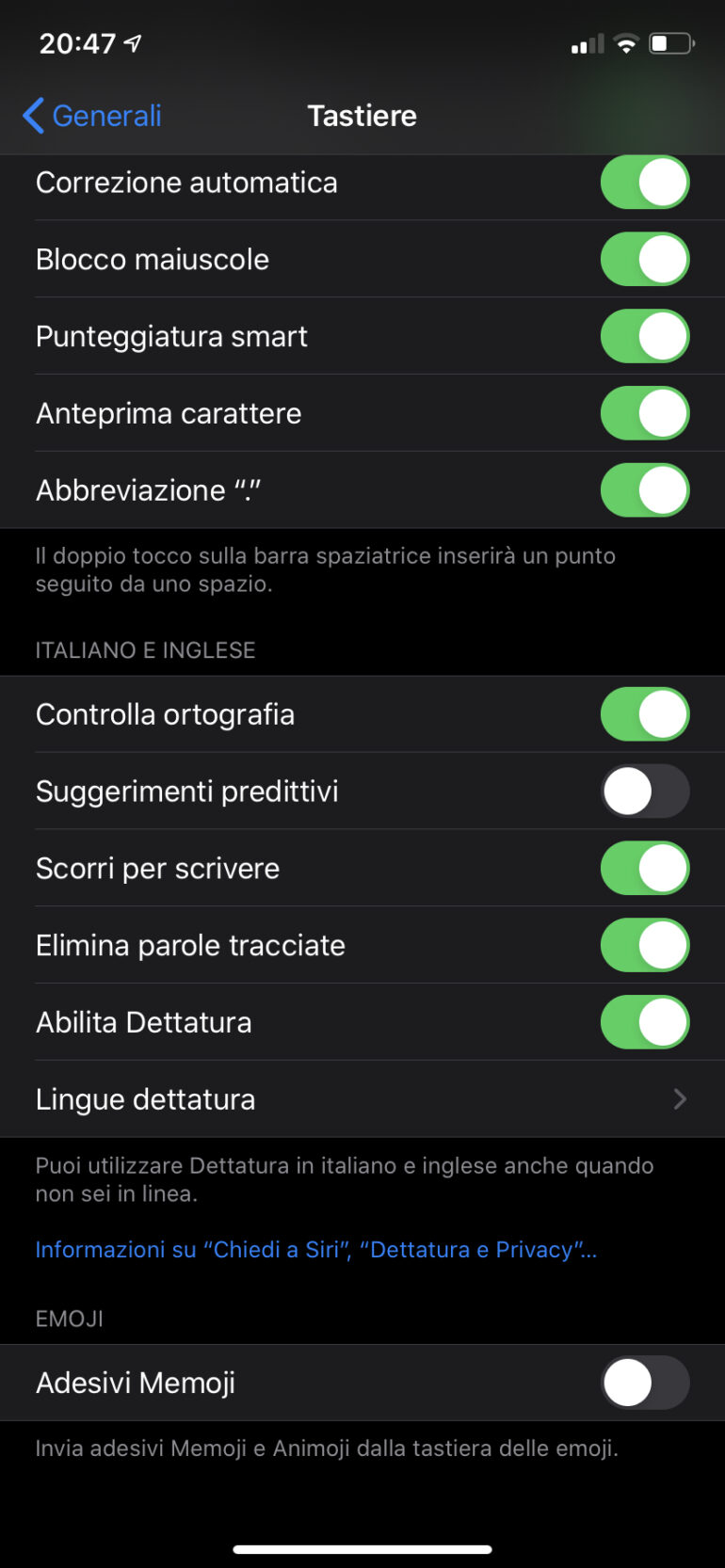The image size is (725, 1568).
Task: Disable Scorri per scrivere
Action: click(x=644, y=869)
